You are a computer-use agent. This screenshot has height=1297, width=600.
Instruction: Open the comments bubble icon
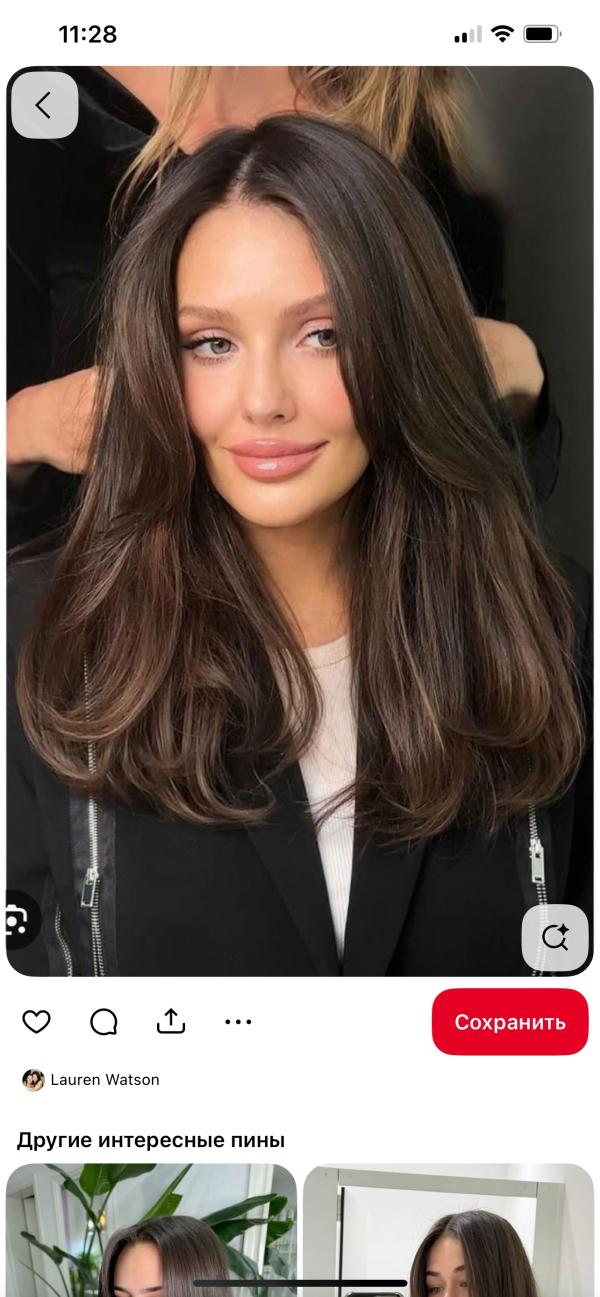click(x=104, y=1021)
